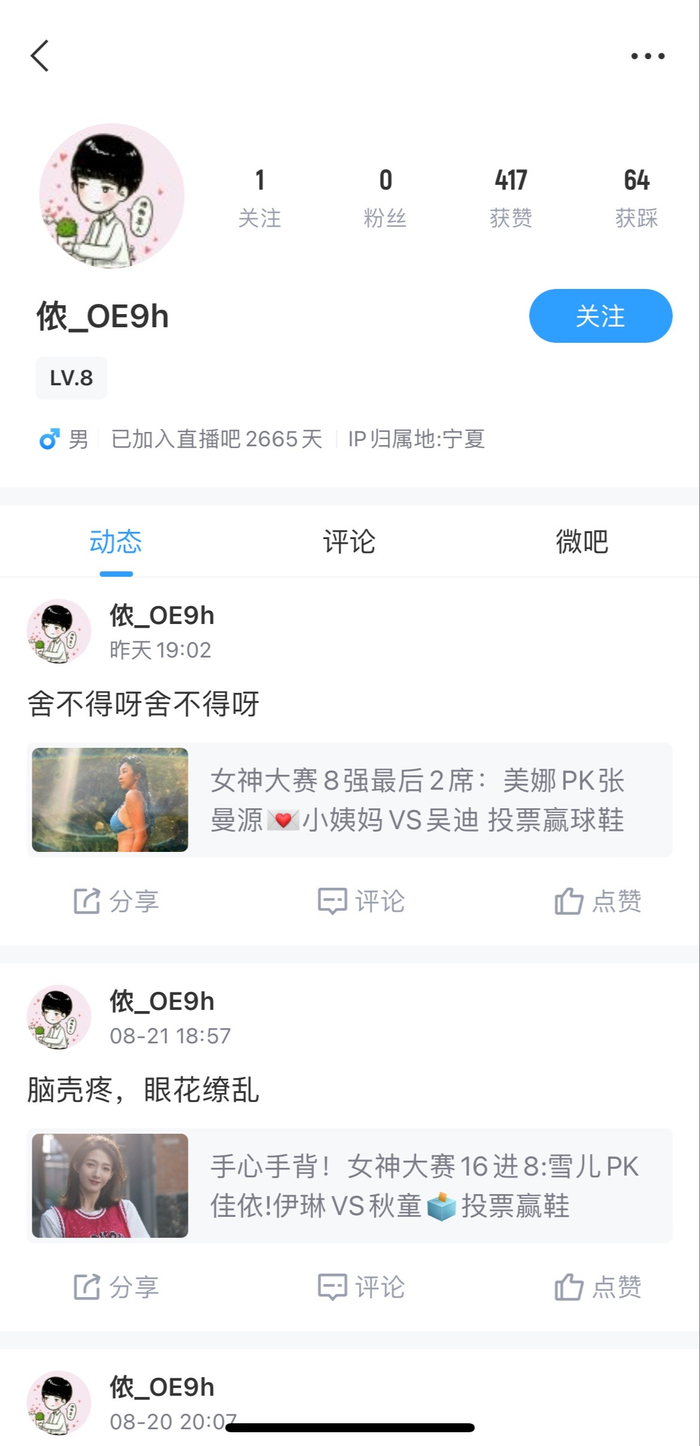Screen dimensions: 700x1446
Task: Go back using the top-left arrow
Action: click(x=40, y=56)
